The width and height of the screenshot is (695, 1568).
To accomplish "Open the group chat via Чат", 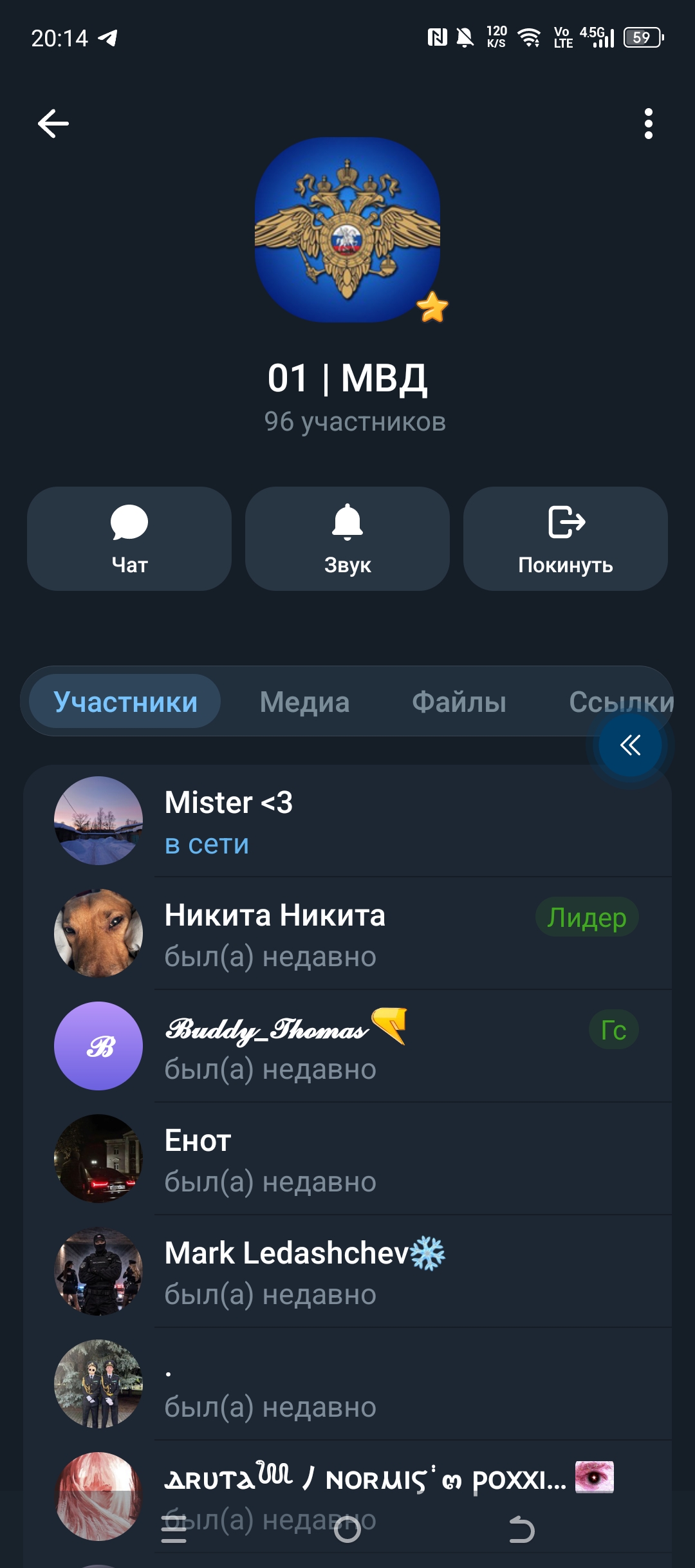I will coord(129,539).
